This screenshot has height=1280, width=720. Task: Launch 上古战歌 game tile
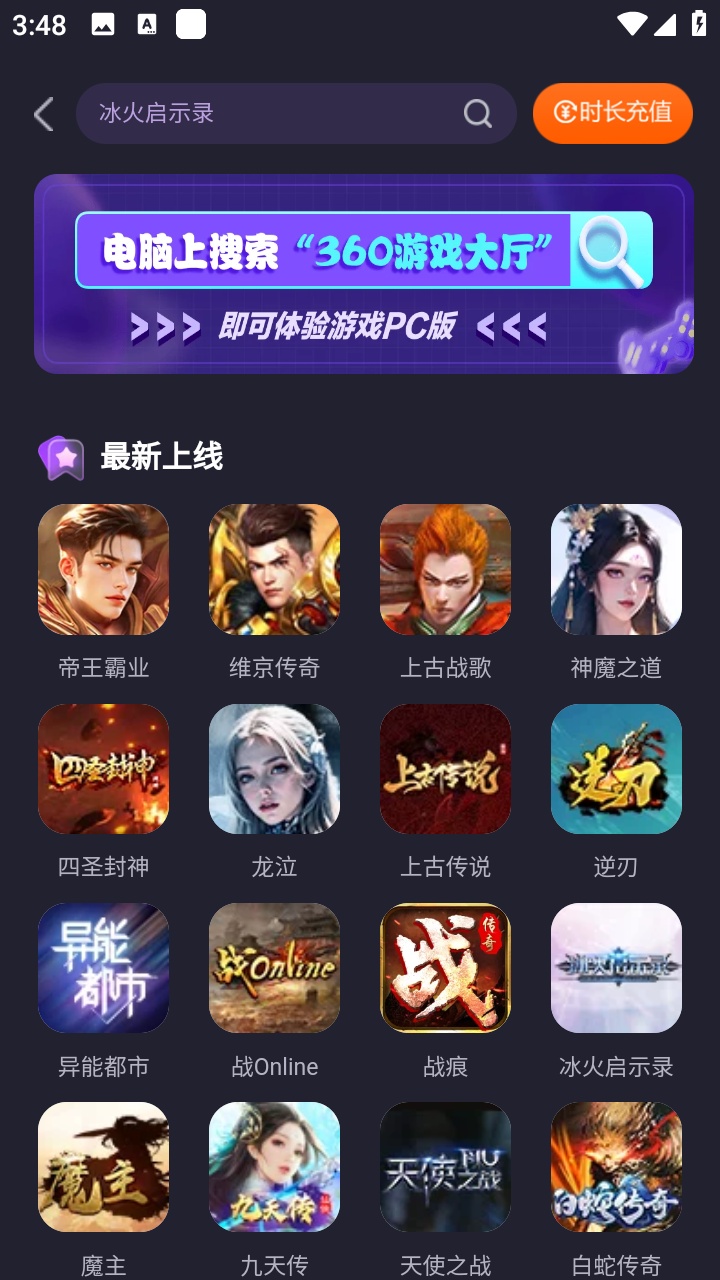coord(445,570)
